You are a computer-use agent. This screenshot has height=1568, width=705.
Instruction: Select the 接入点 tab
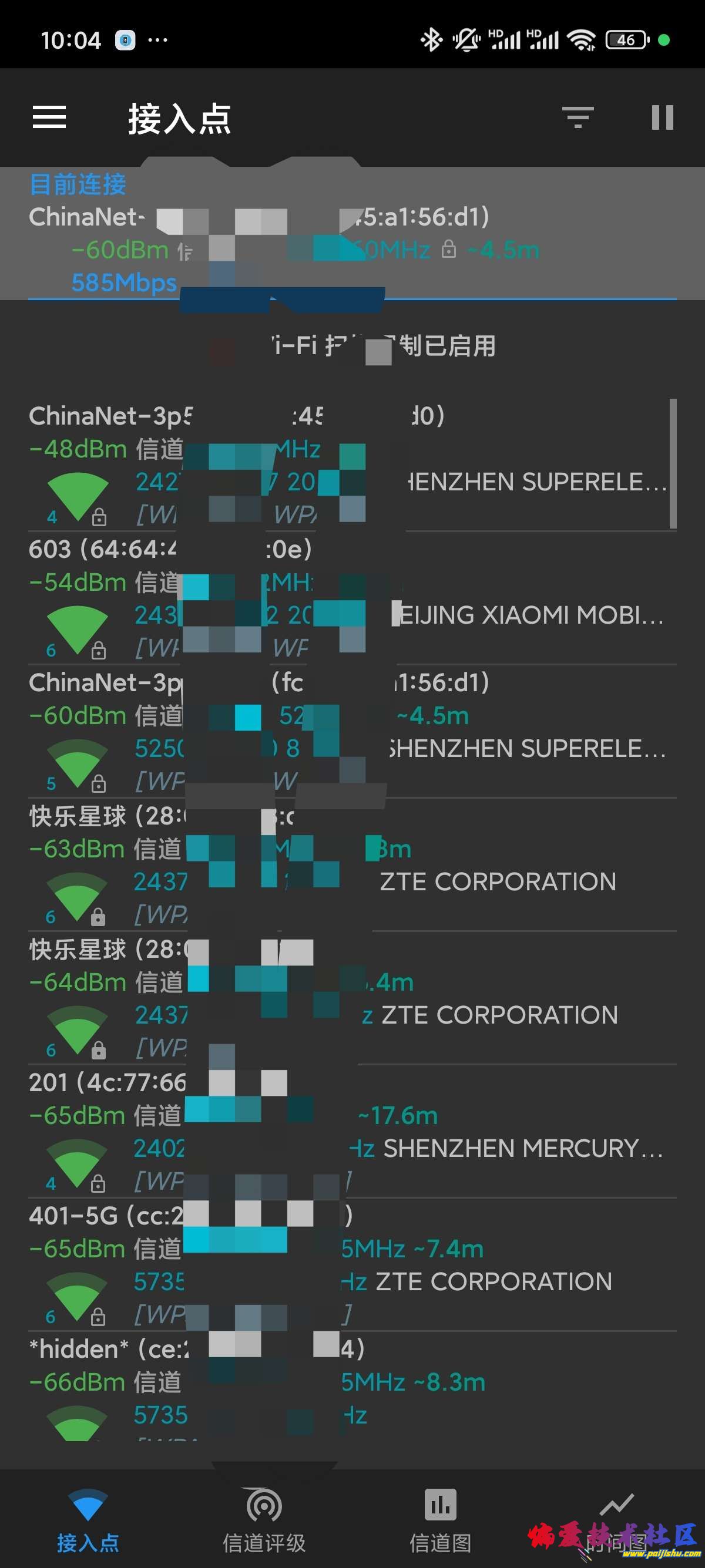[88, 1520]
